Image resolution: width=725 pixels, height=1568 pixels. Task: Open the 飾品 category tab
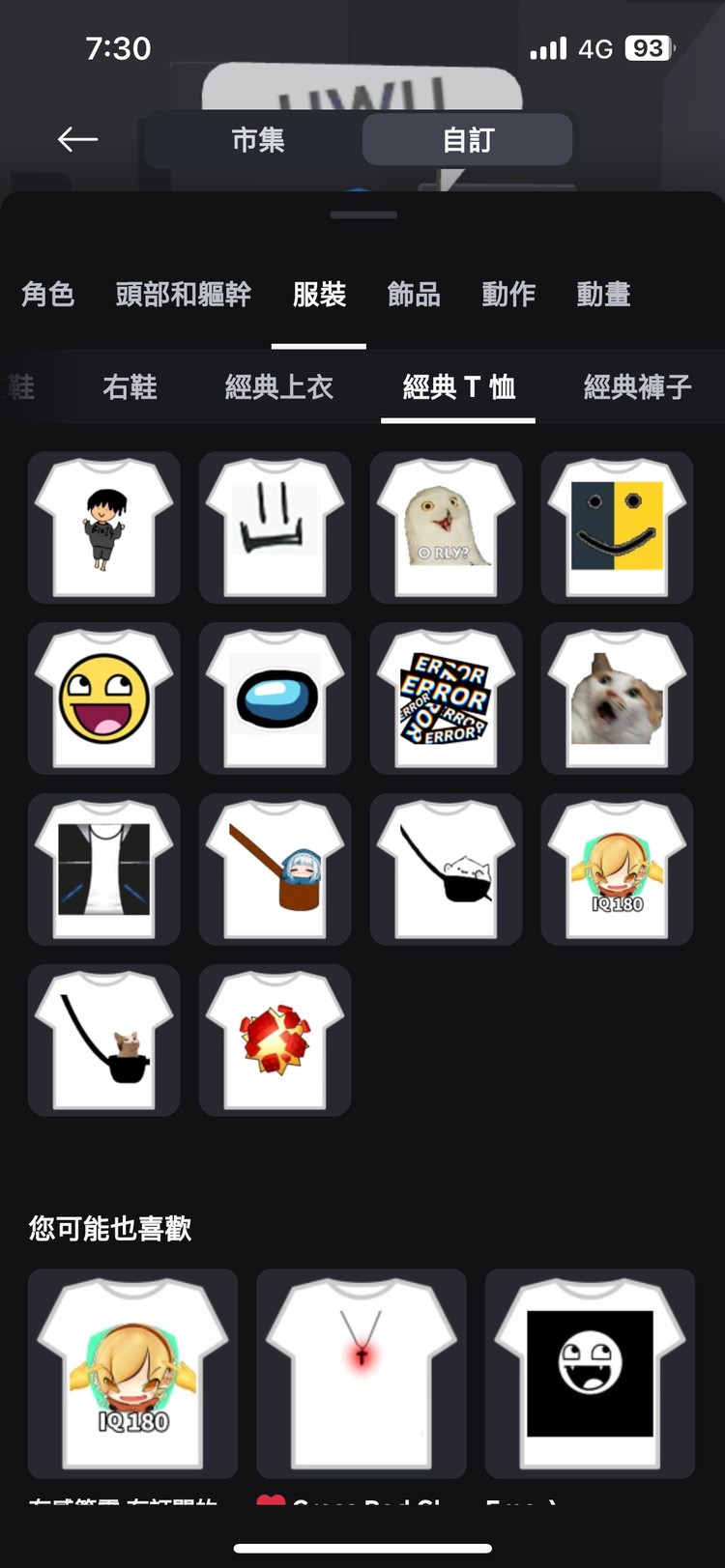point(414,294)
